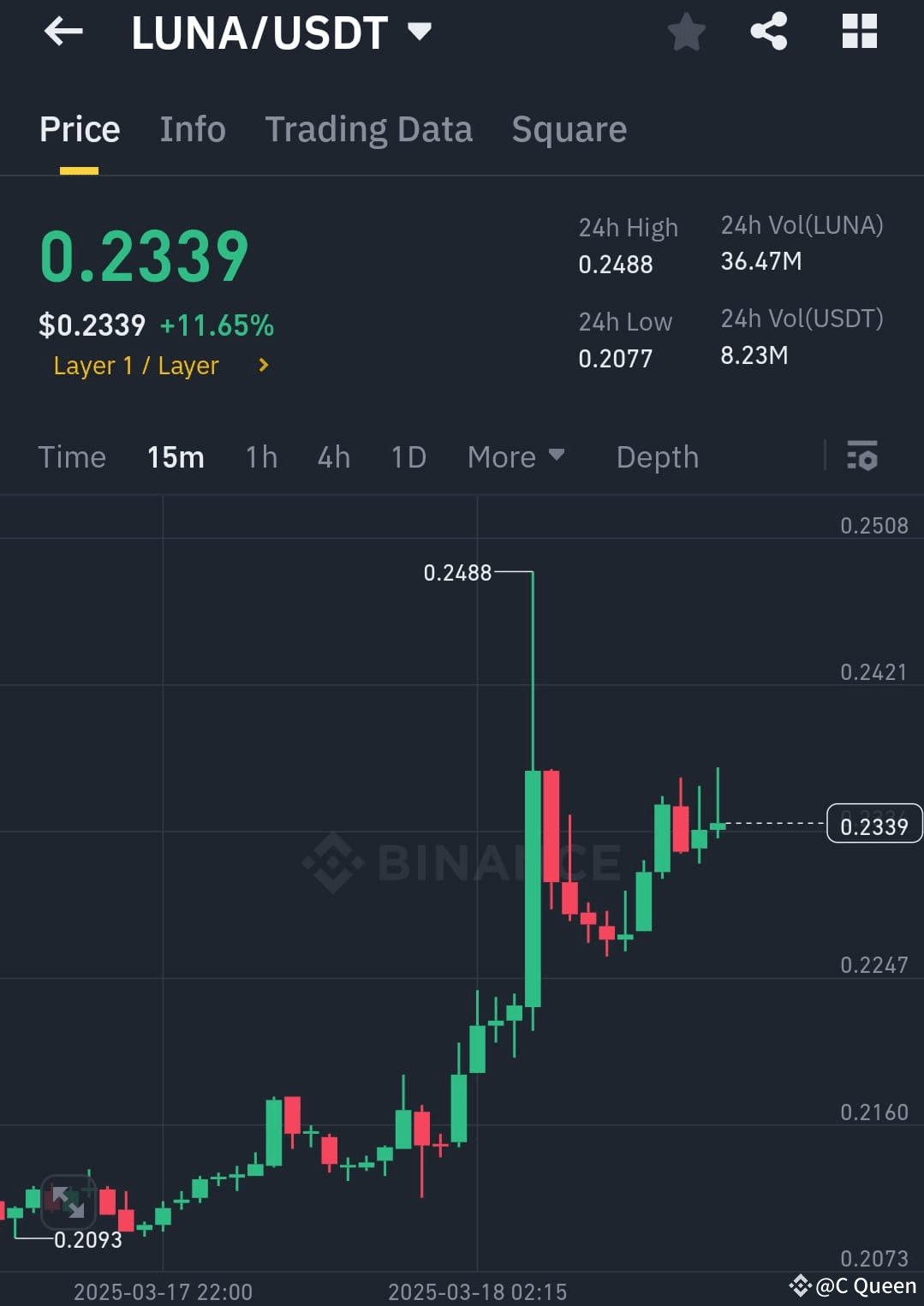Tap the C Queen badge icon
The height and width of the screenshot is (1306, 924).
800,1285
